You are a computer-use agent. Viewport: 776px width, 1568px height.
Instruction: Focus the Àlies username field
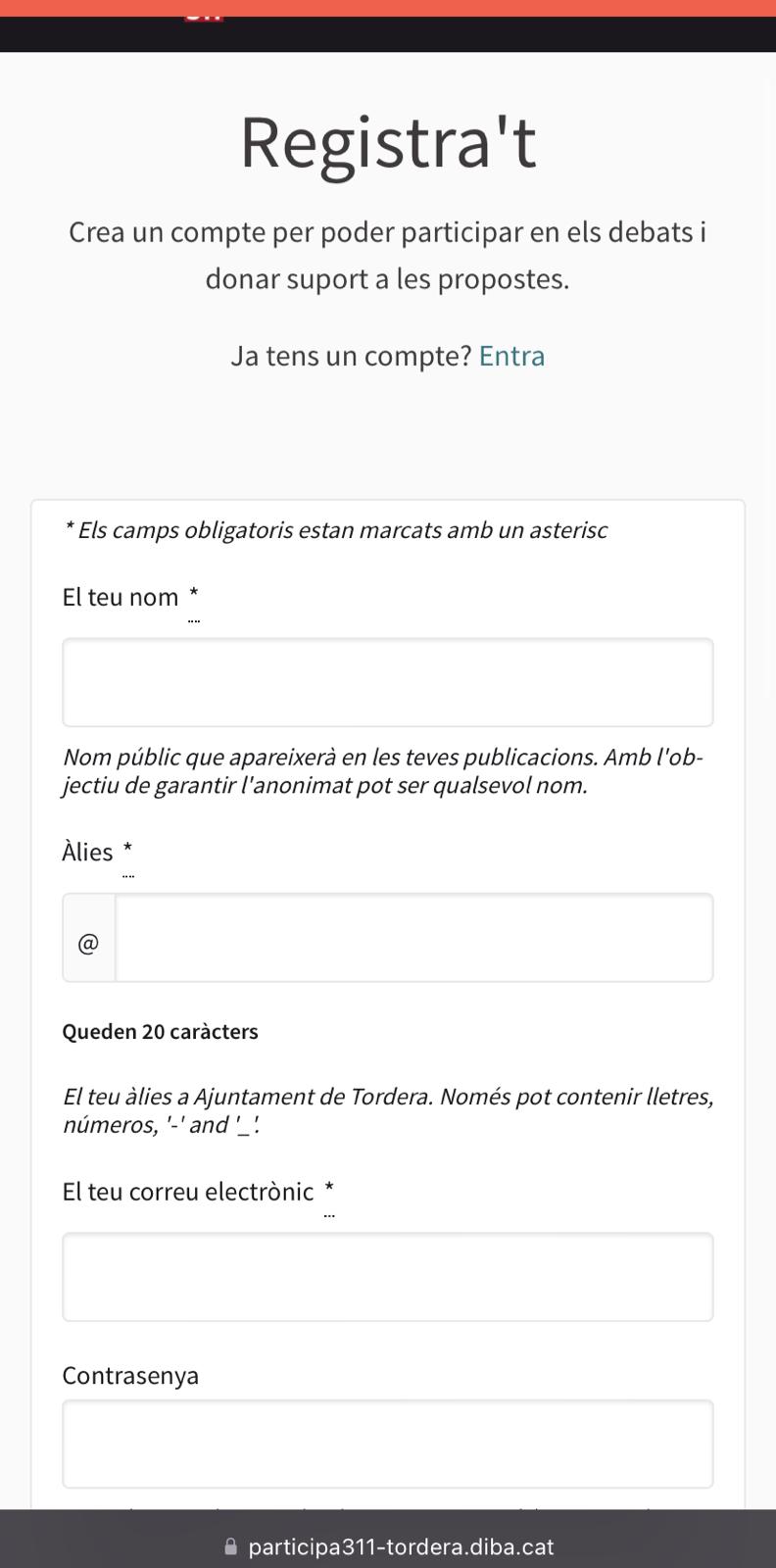[x=414, y=938]
